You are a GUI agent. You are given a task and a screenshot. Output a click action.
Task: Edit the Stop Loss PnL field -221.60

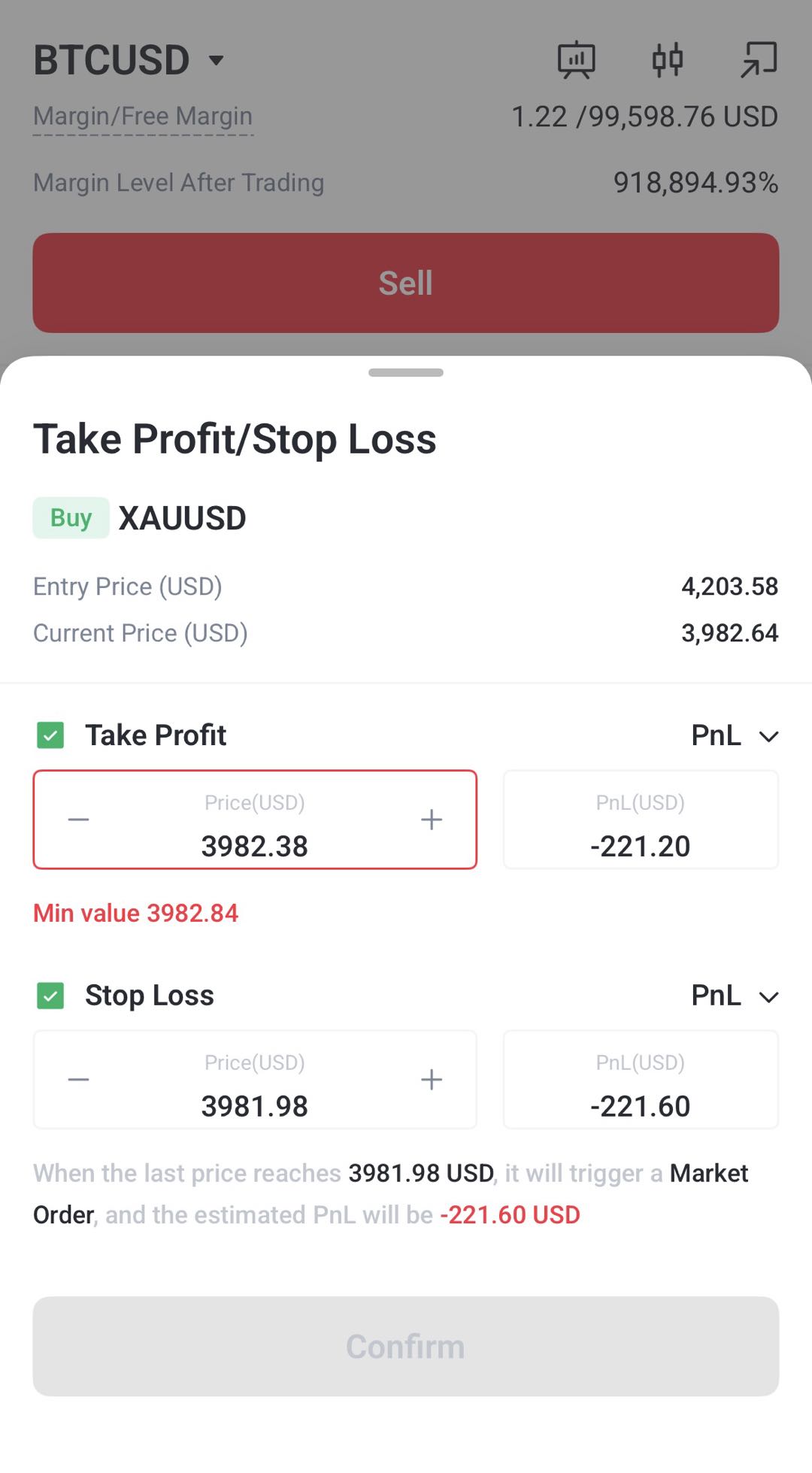(x=641, y=1080)
